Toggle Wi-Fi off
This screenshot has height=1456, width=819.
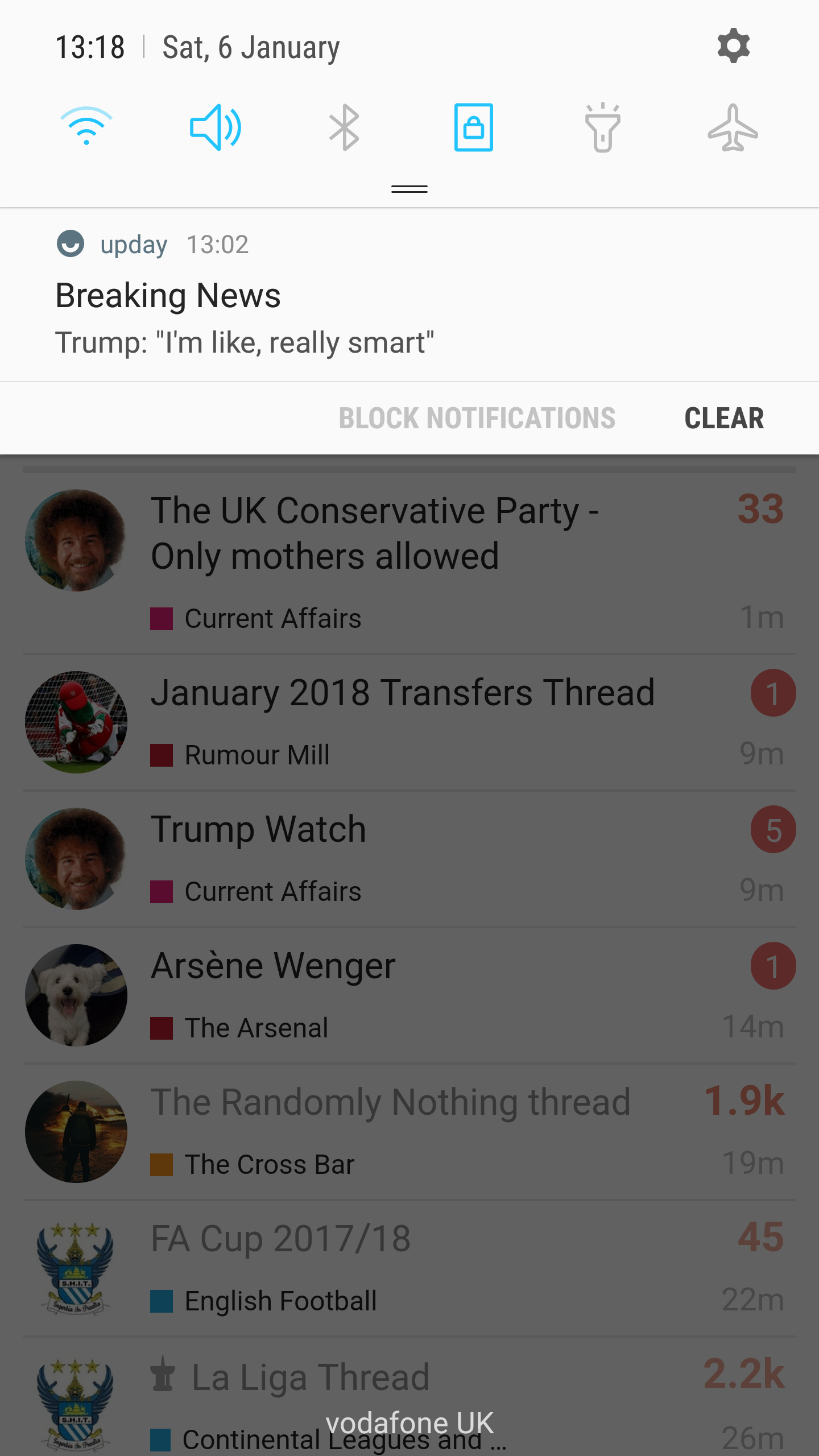(x=86, y=126)
